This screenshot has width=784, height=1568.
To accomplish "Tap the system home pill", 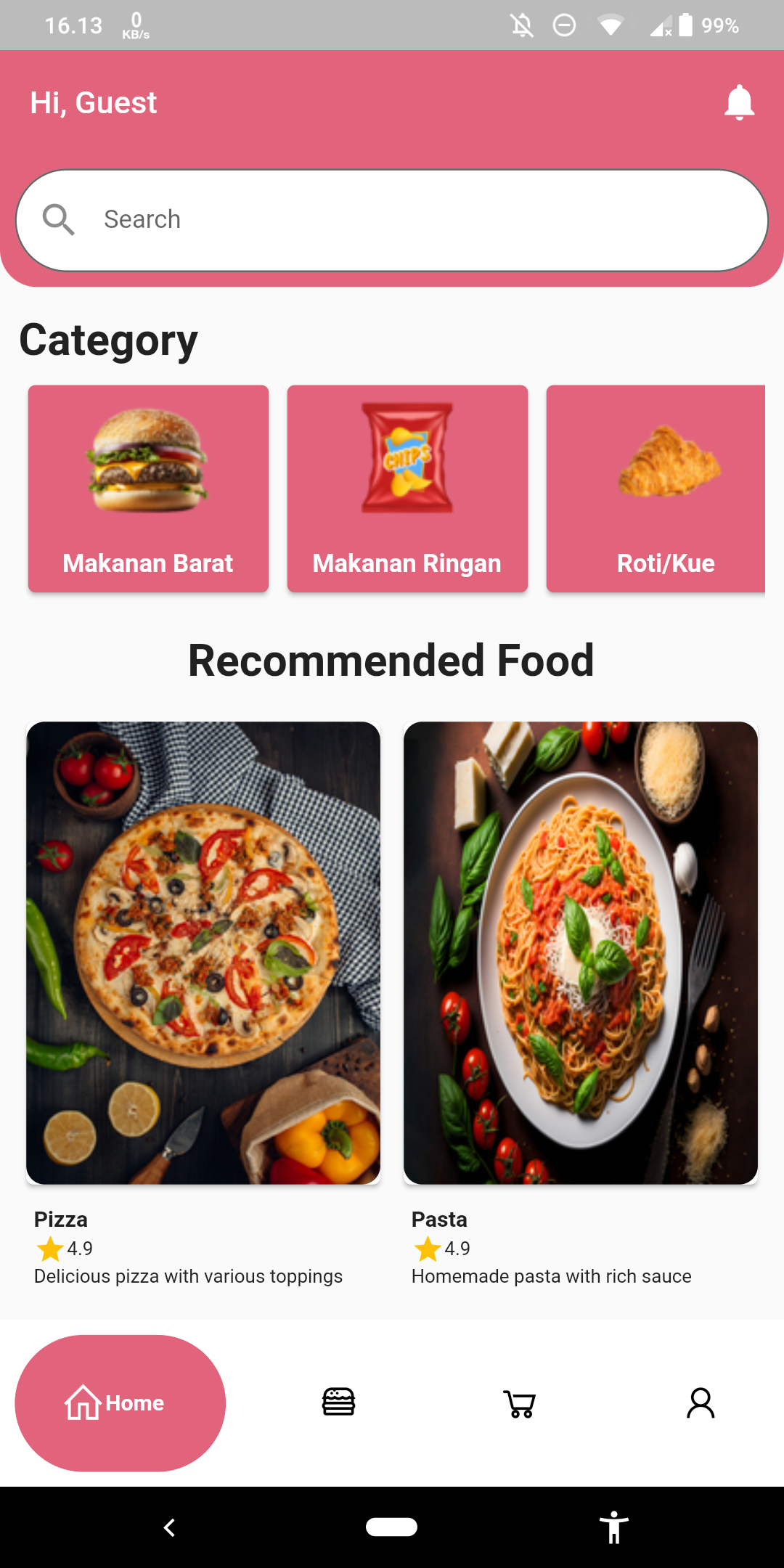I will tap(392, 1527).
